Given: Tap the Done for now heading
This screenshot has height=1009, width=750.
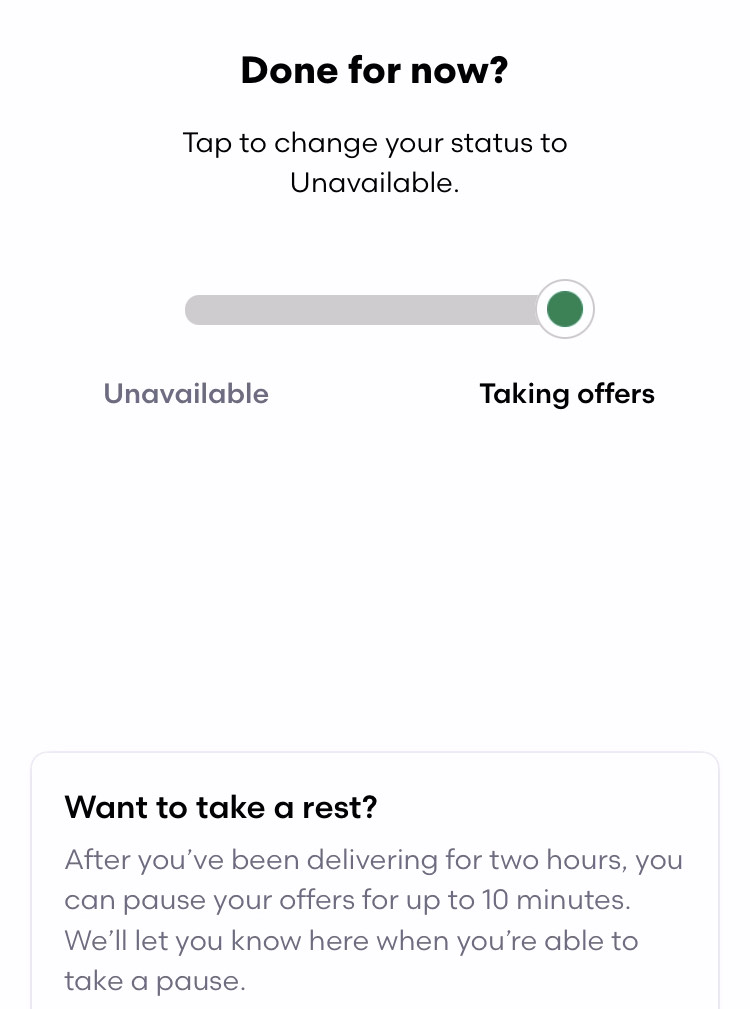Looking at the screenshot, I should (x=374, y=69).
